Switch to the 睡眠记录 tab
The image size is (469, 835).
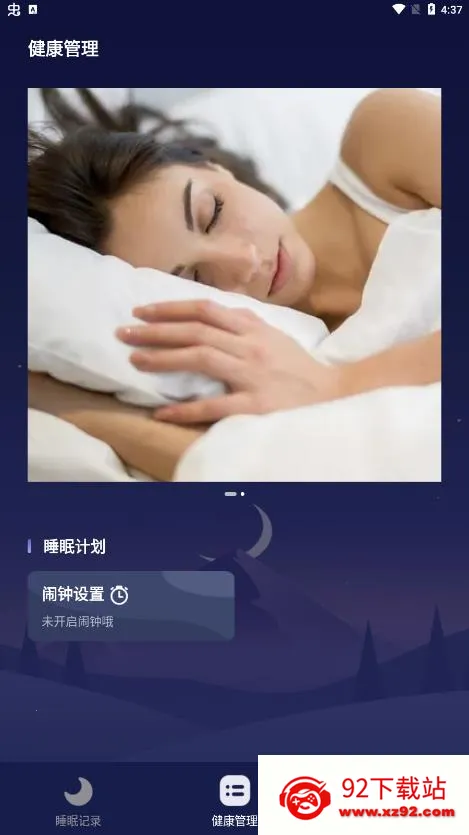point(78,801)
